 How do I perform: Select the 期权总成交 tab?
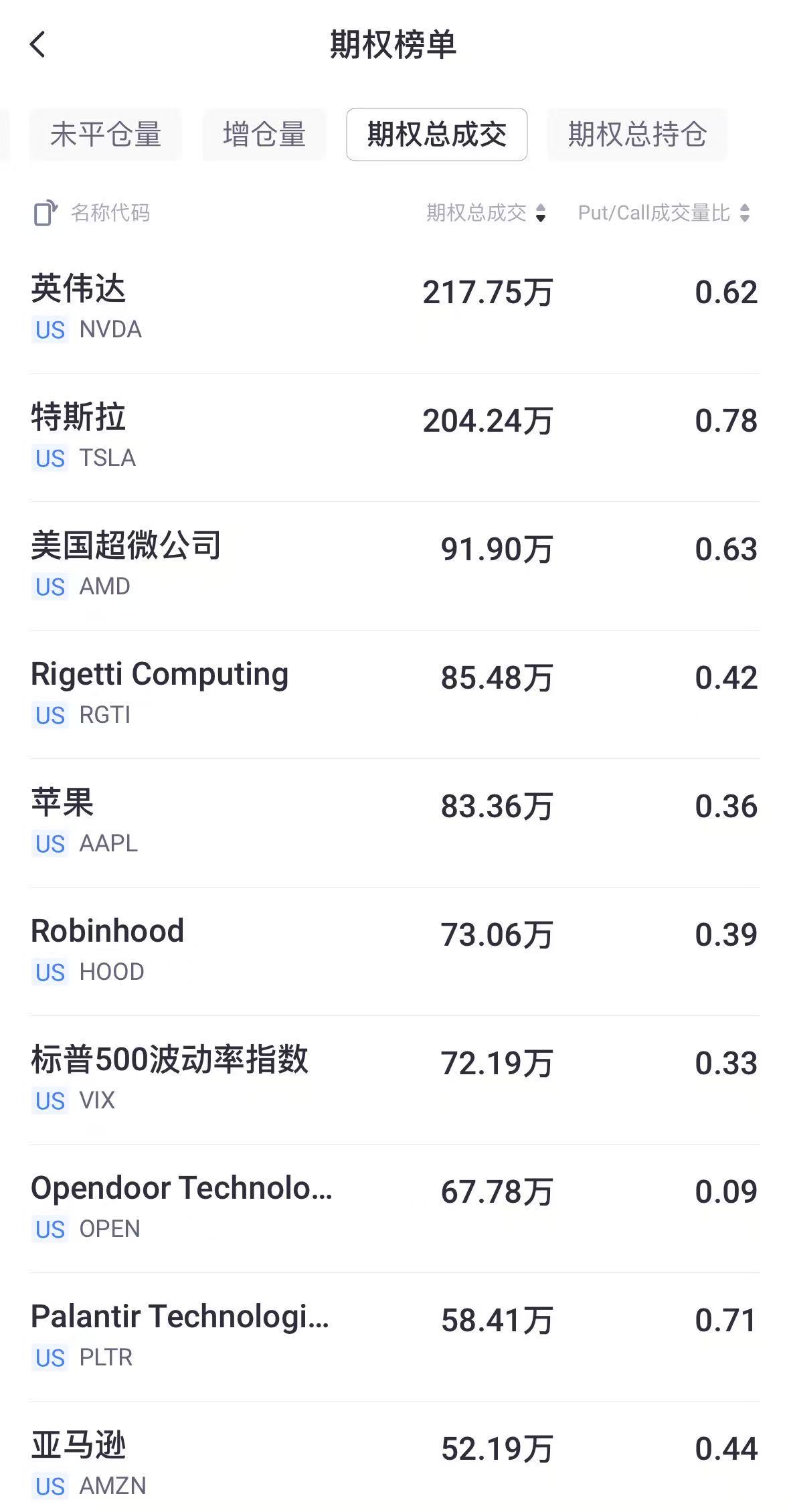[x=437, y=135]
